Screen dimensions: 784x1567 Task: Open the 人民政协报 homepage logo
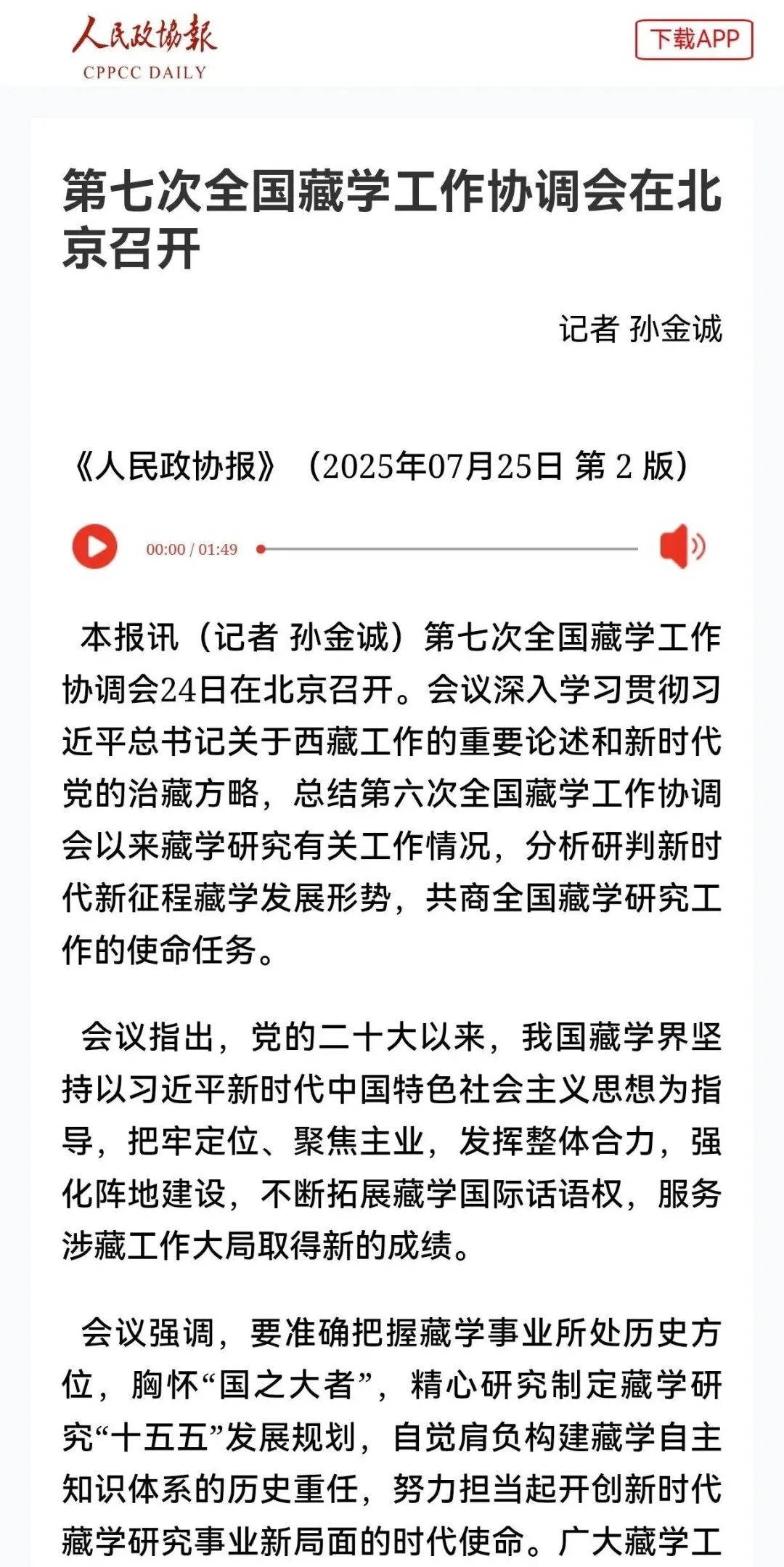point(144,46)
